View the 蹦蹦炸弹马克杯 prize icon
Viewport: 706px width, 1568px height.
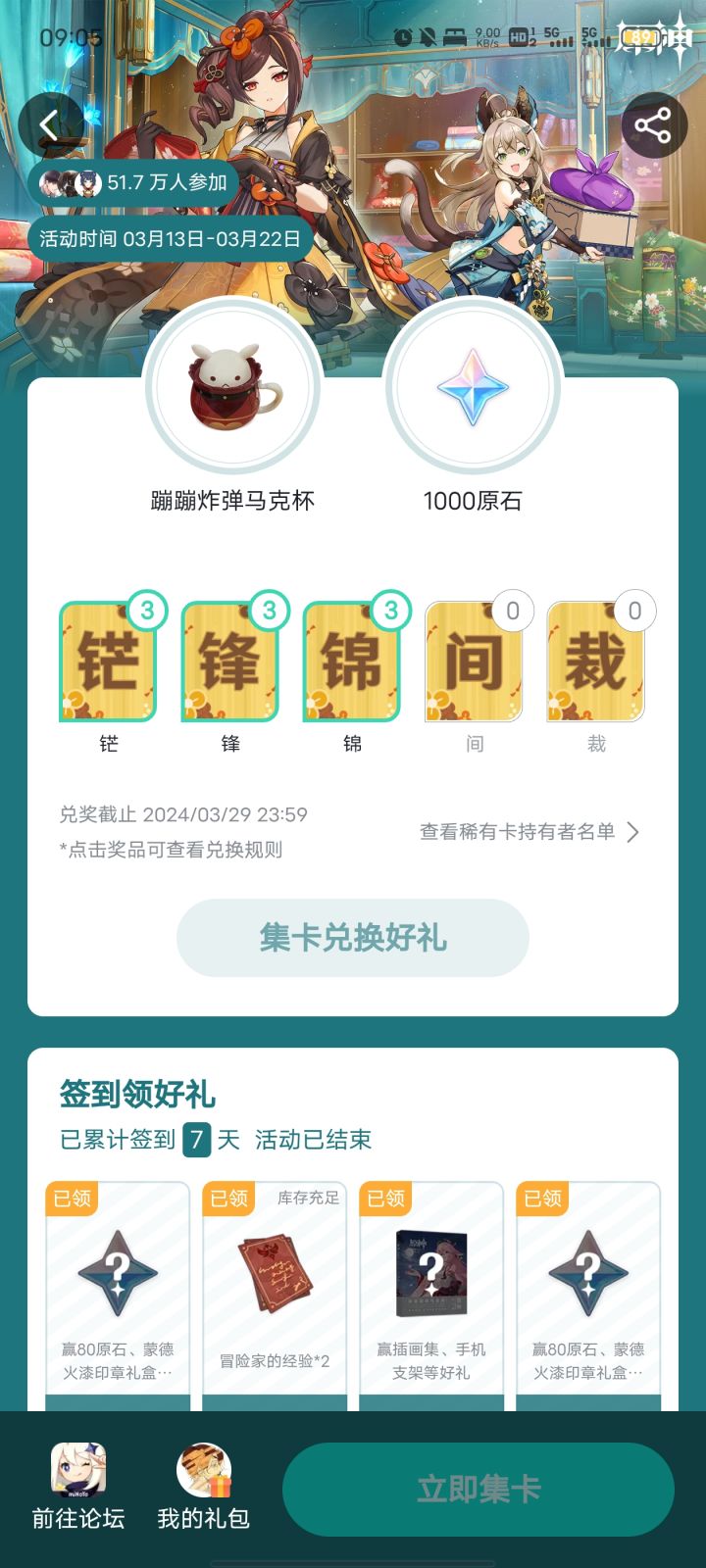point(231,388)
